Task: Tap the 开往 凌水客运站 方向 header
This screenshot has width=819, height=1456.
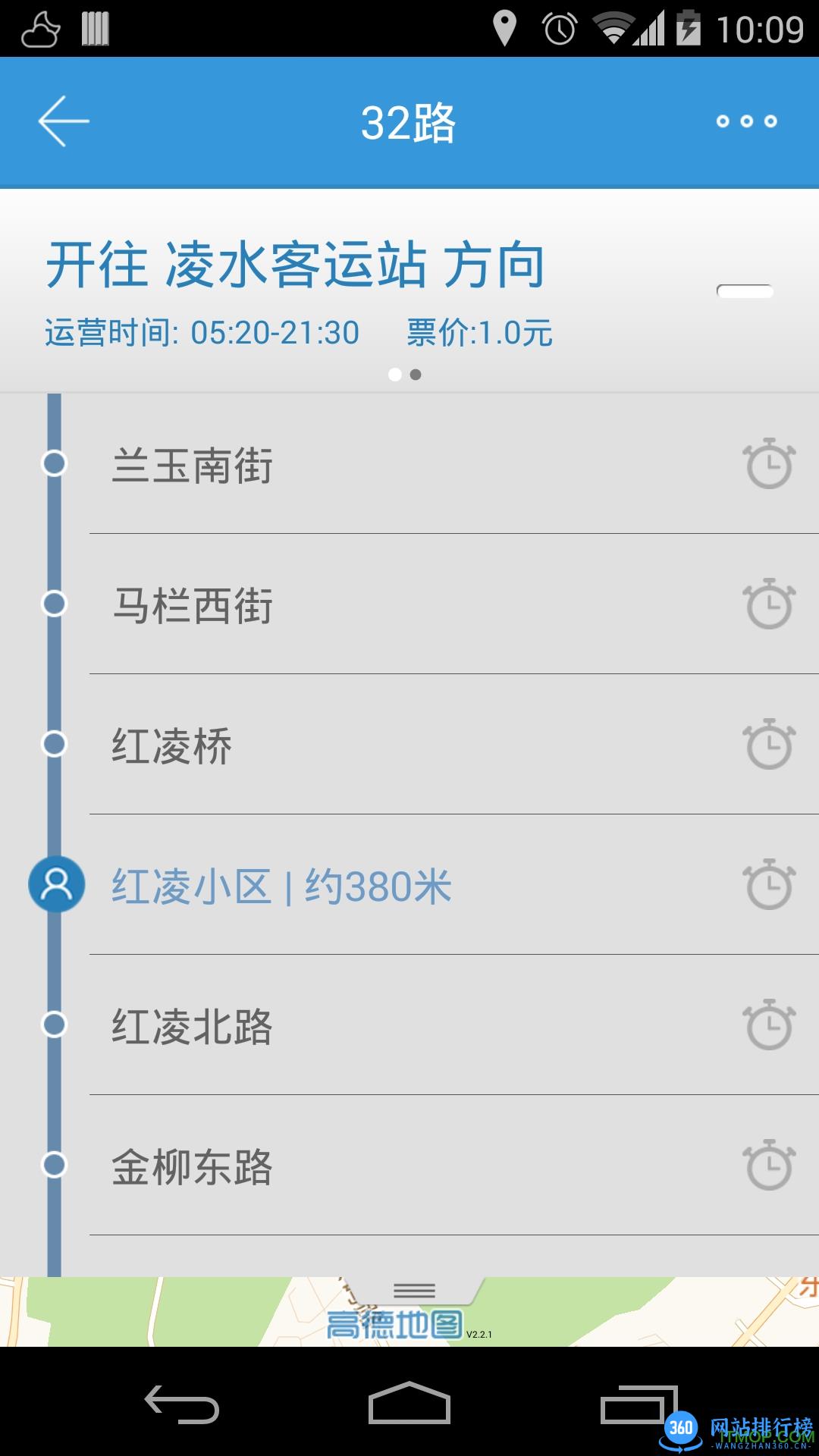Action: (x=296, y=264)
